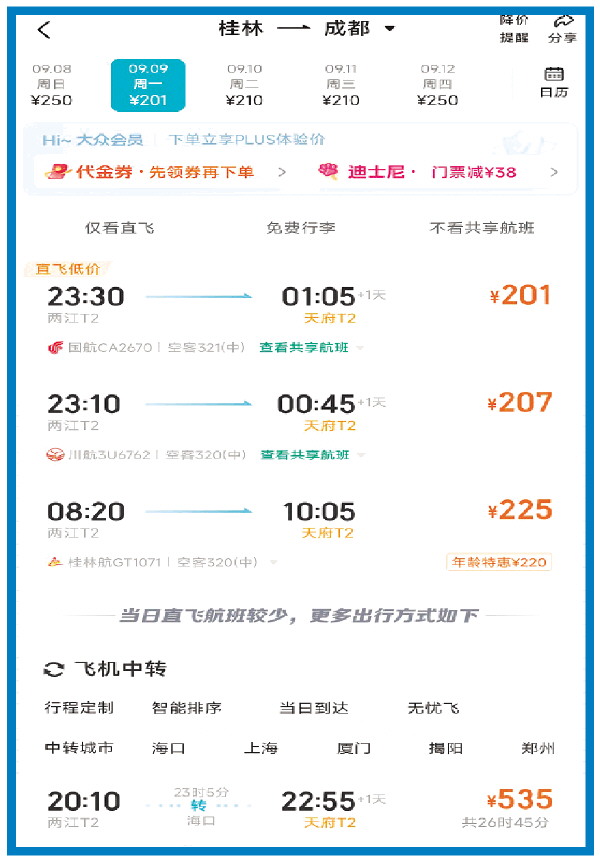
Task: Filter by 仅看直飞 direct flights
Action: click(119, 228)
